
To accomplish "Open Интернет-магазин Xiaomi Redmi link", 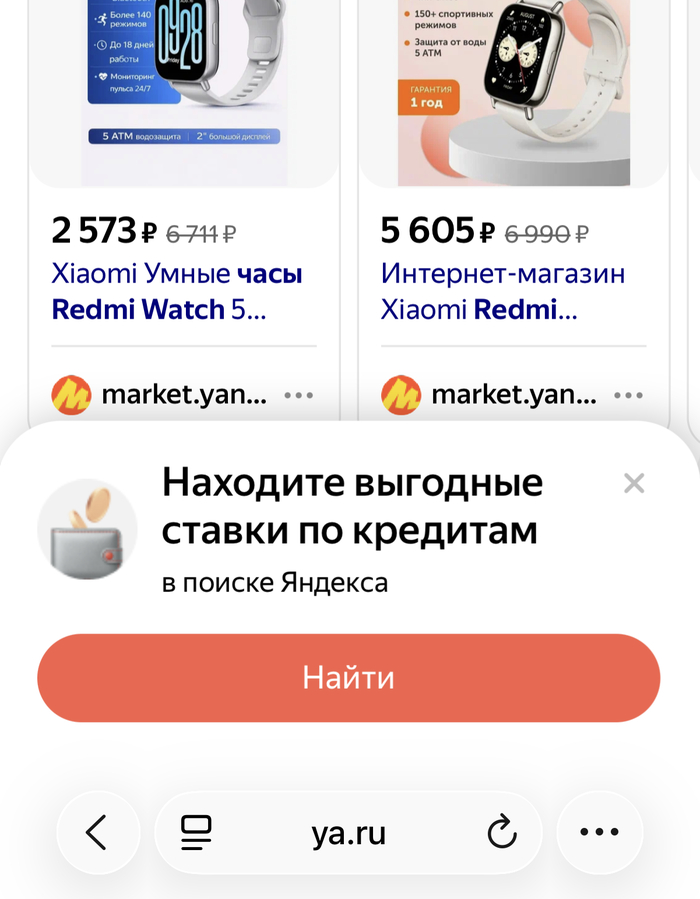I will (x=503, y=292).
